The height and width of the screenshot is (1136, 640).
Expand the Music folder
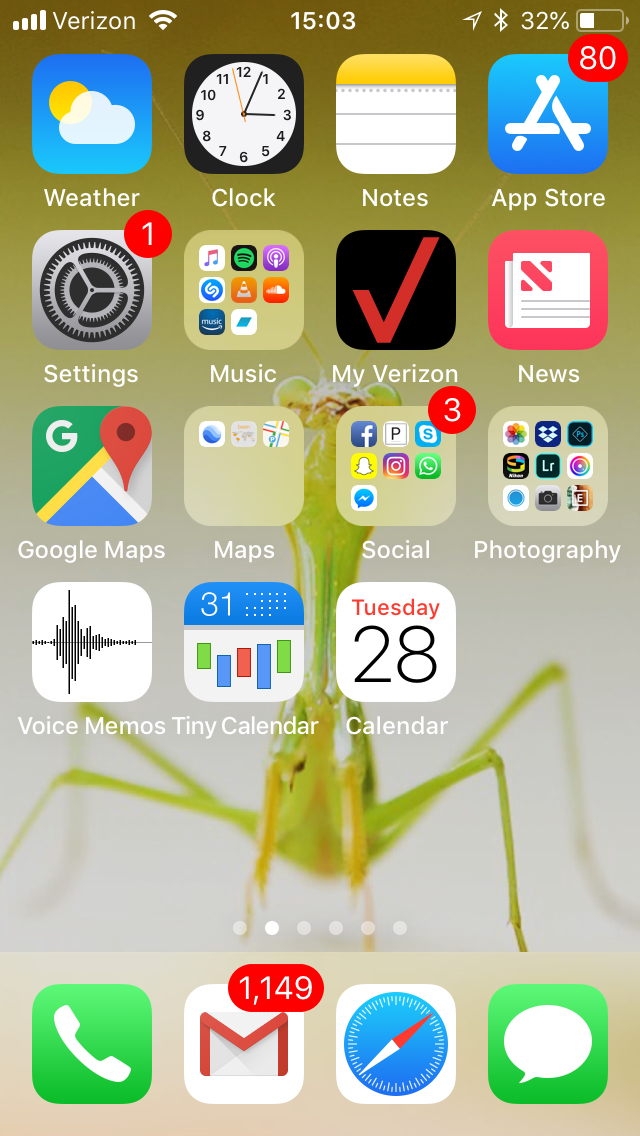(244, 290)
